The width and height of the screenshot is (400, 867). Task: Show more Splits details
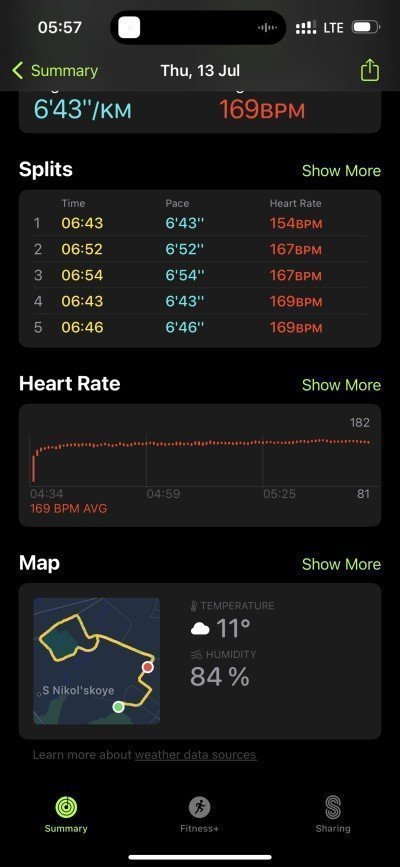pyautogui.click(x=341, y=170)
